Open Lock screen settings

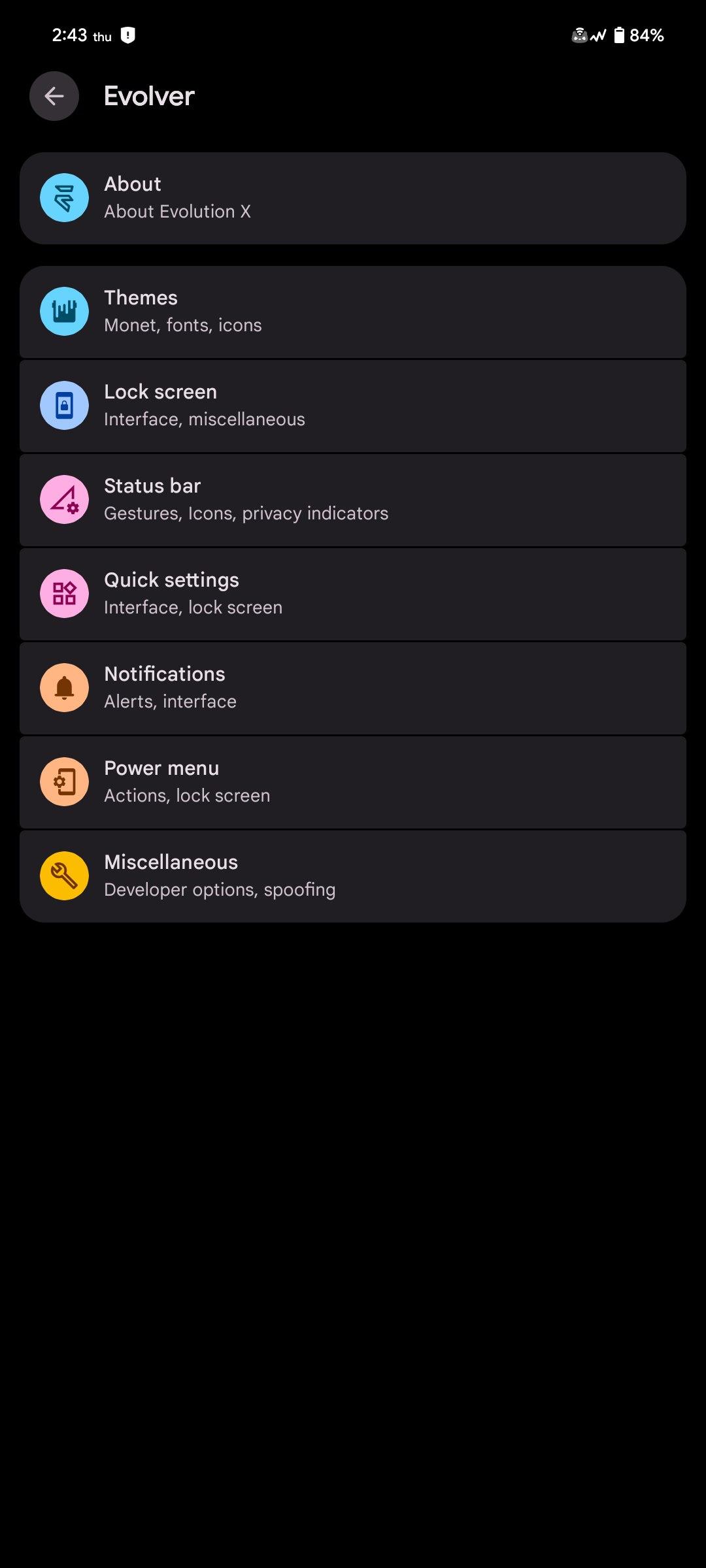click(x=353, y=406)
